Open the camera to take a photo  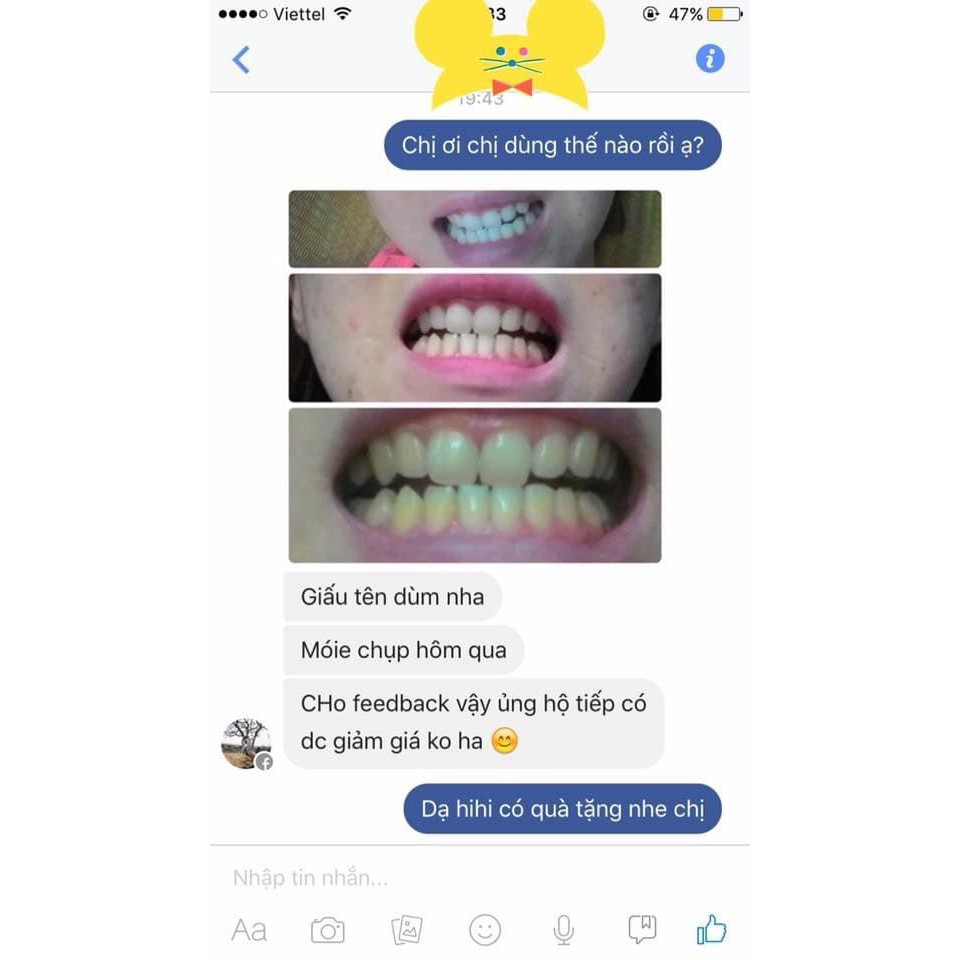coord(328,931)
